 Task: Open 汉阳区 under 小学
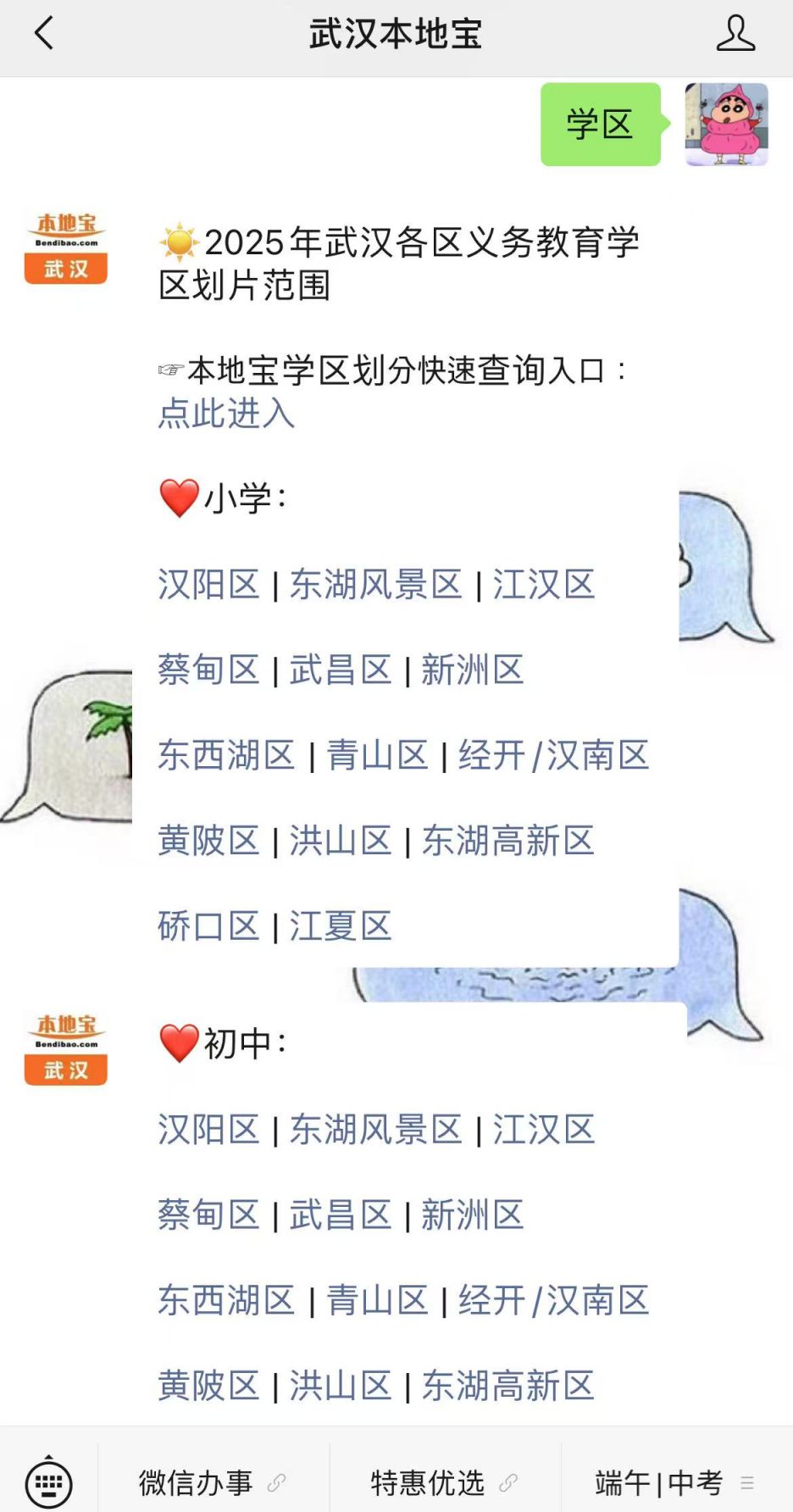coord(208,585)
